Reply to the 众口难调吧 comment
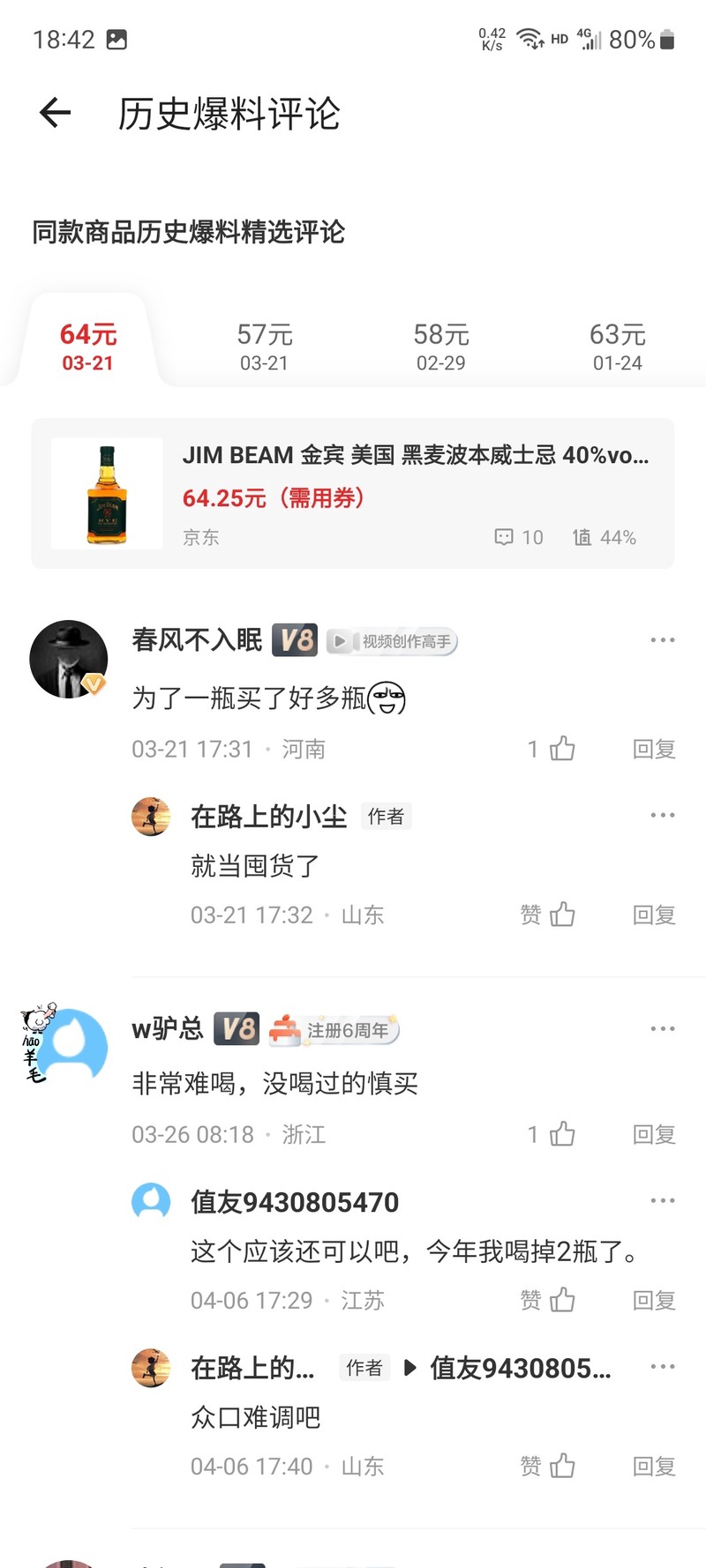The image size is (706, 1568). (x=654, y=1466)
